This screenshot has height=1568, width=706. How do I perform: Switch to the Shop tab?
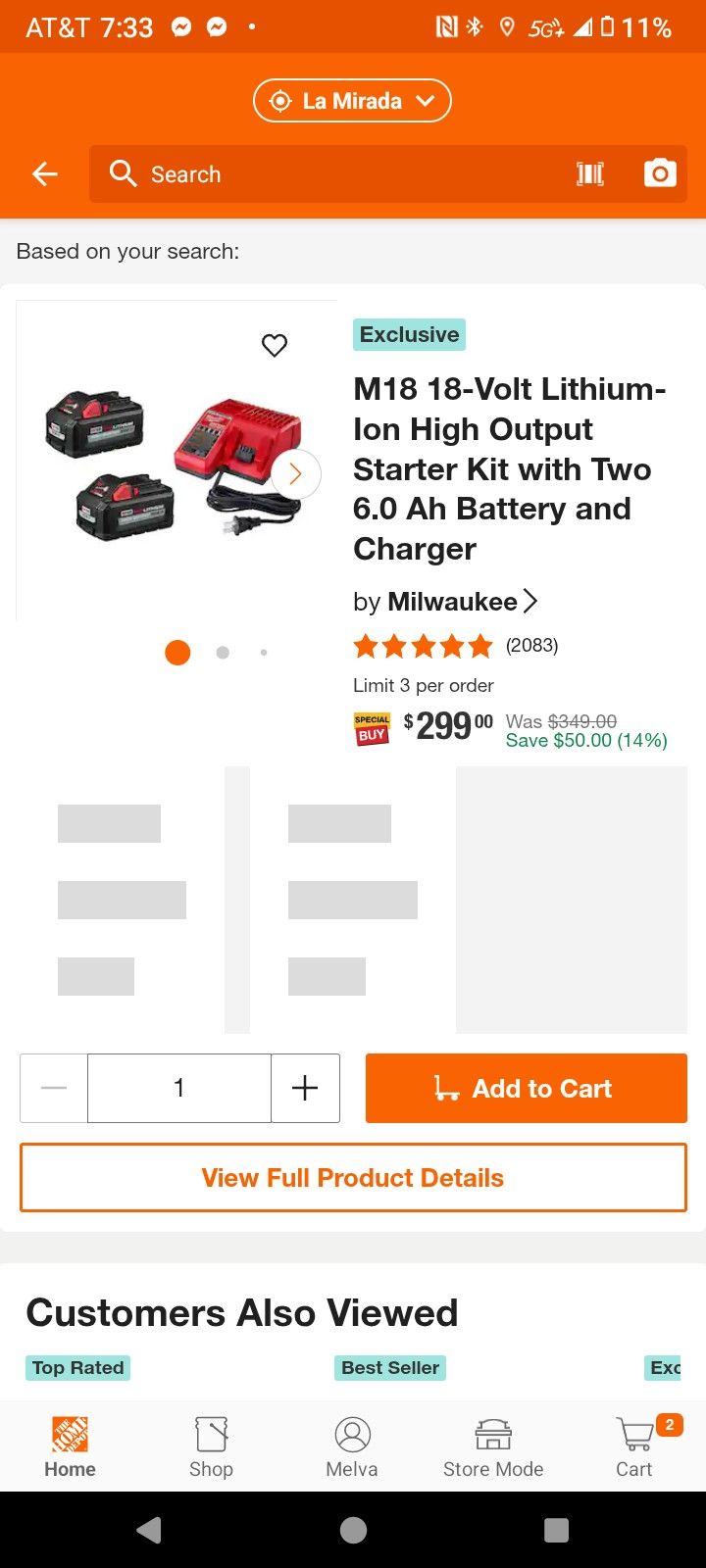(x=211, y=1446)
